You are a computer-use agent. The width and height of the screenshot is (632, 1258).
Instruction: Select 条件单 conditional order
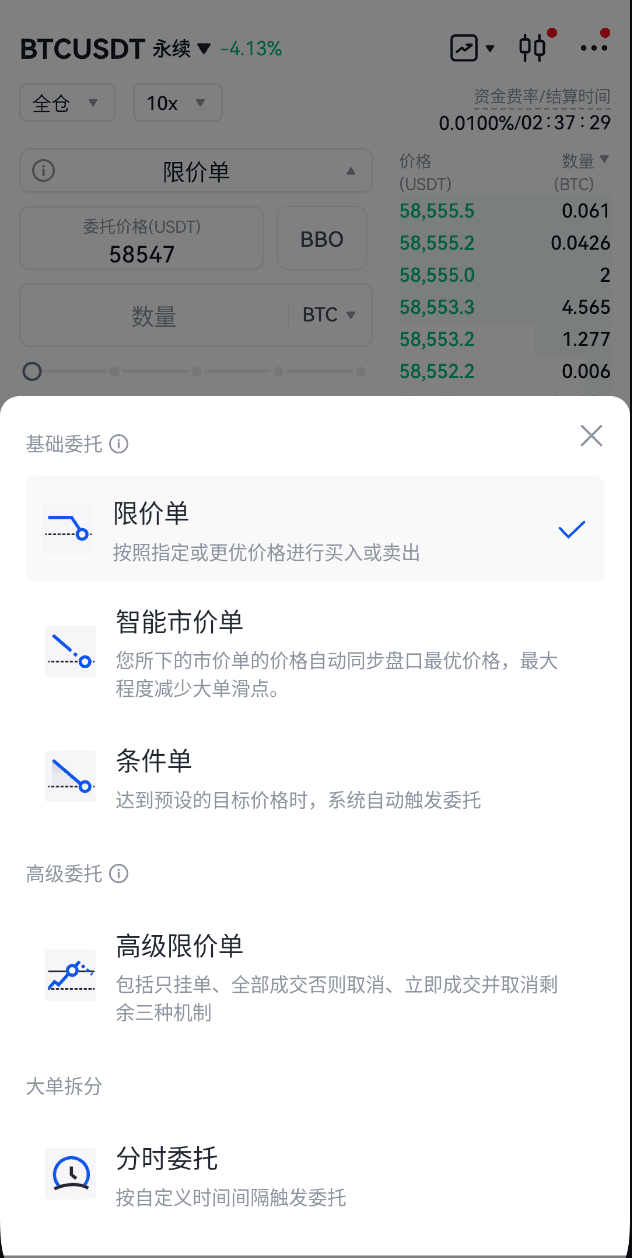(x=314, y=777)
